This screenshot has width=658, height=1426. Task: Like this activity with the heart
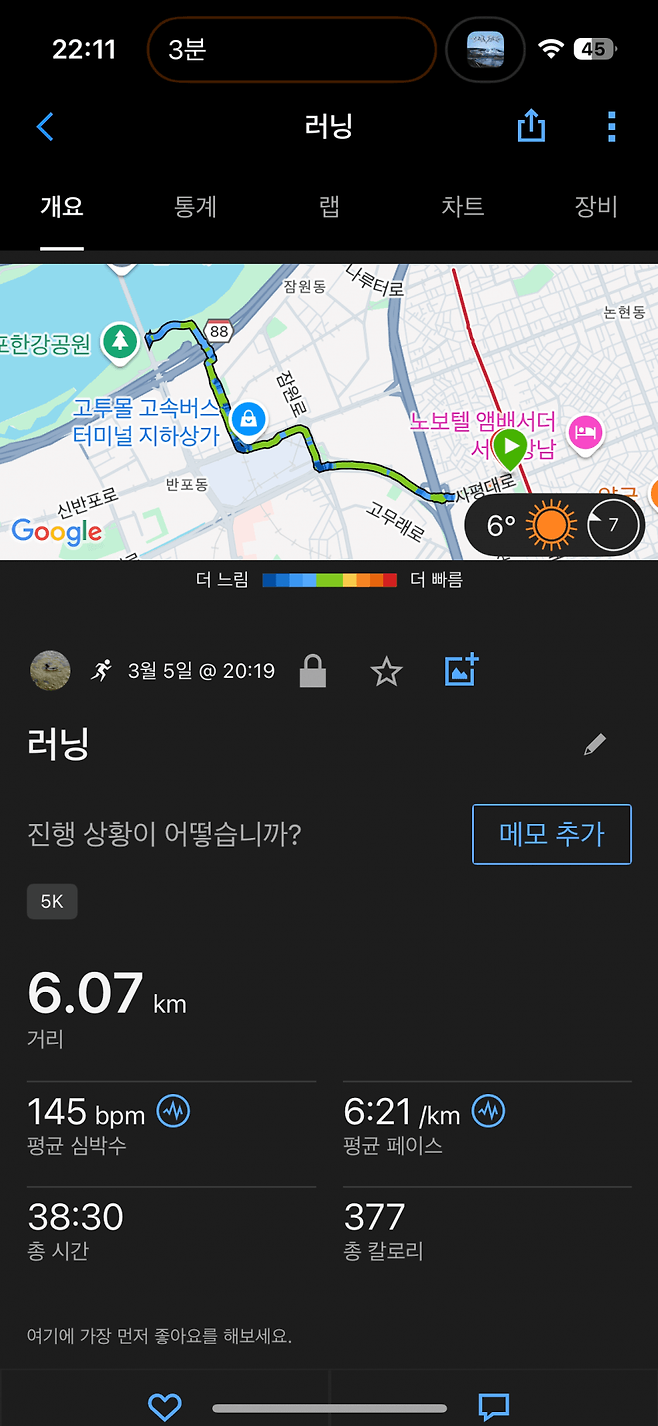point(165,1406)
